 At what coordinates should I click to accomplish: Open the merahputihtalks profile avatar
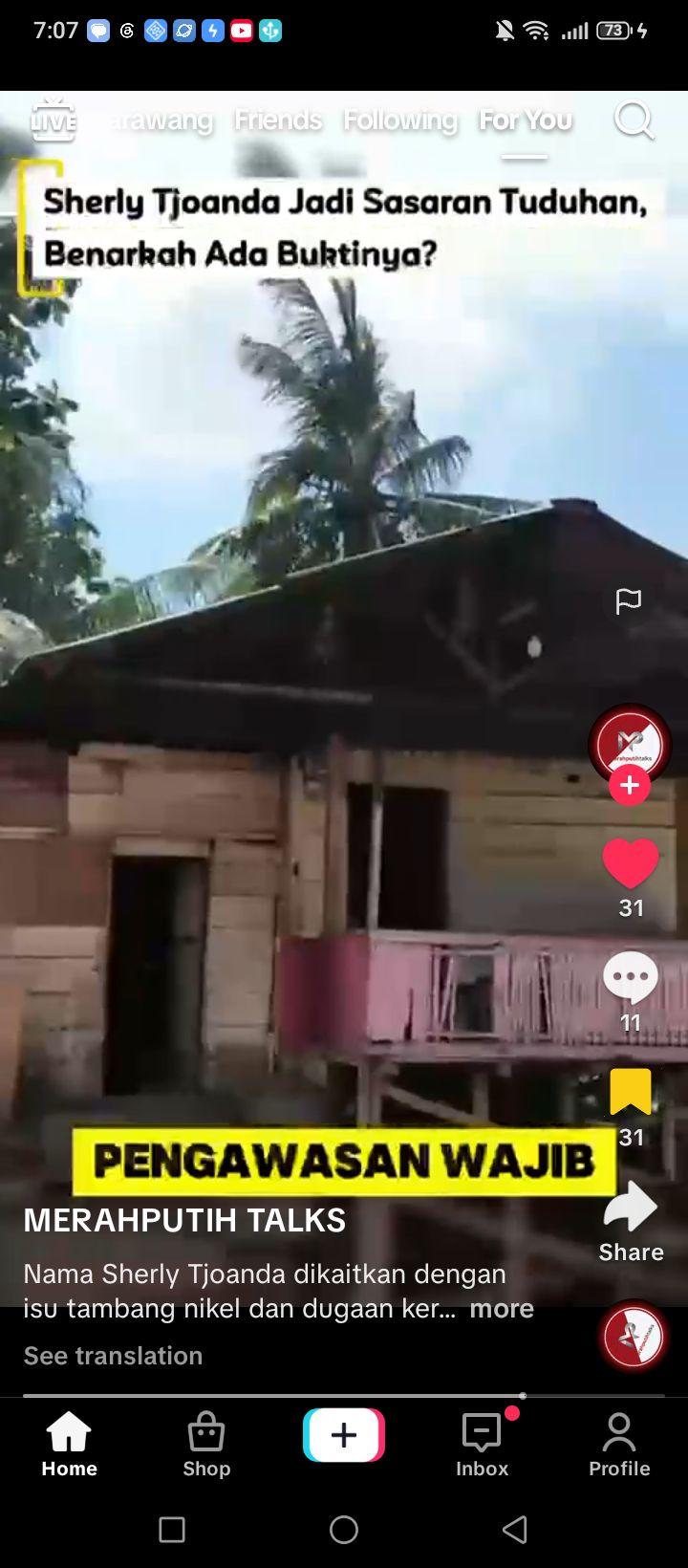click(629, 743)
